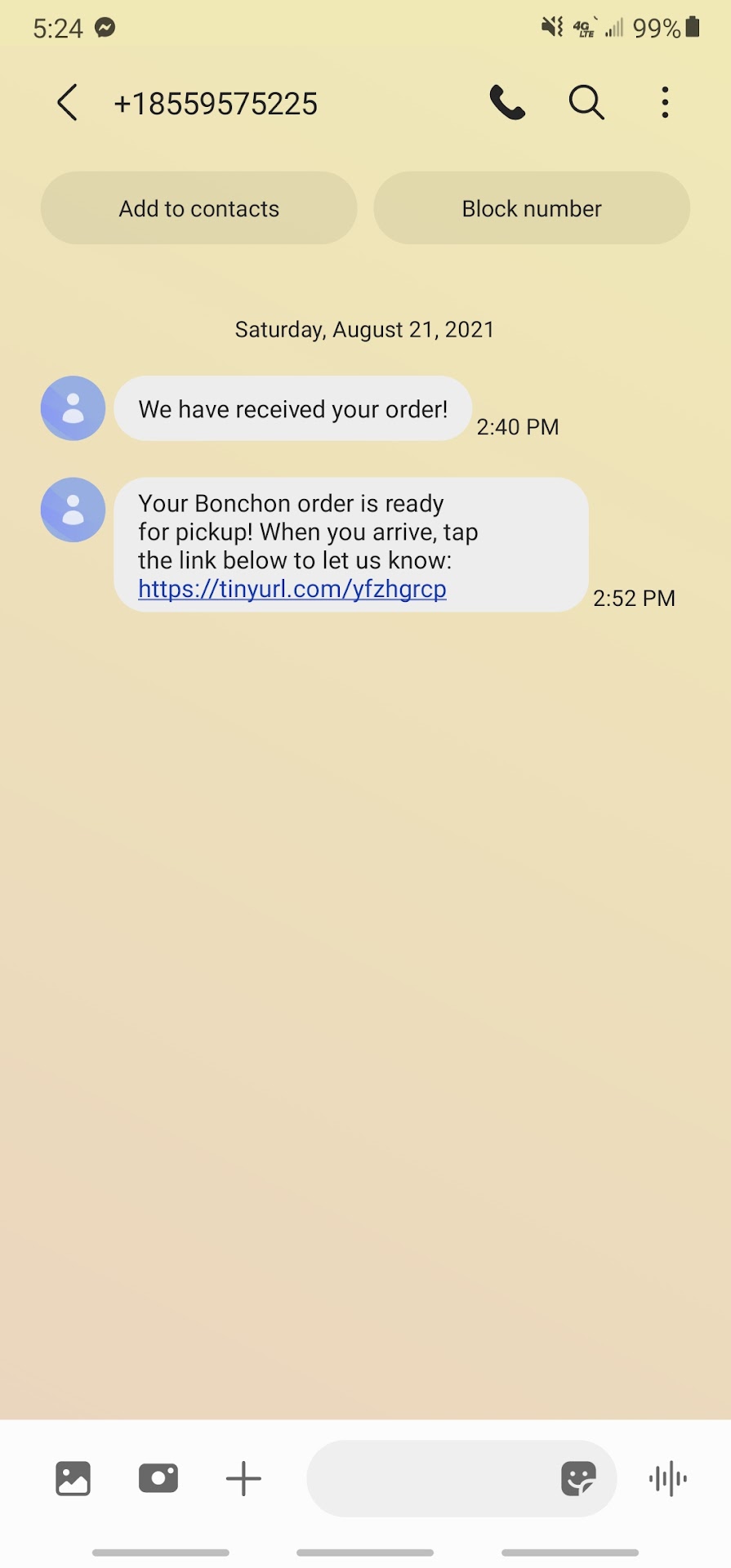The width and height of the screenshot is (731, 1568).
Task: Open the sticker picker
Action: click(578, 1478)
